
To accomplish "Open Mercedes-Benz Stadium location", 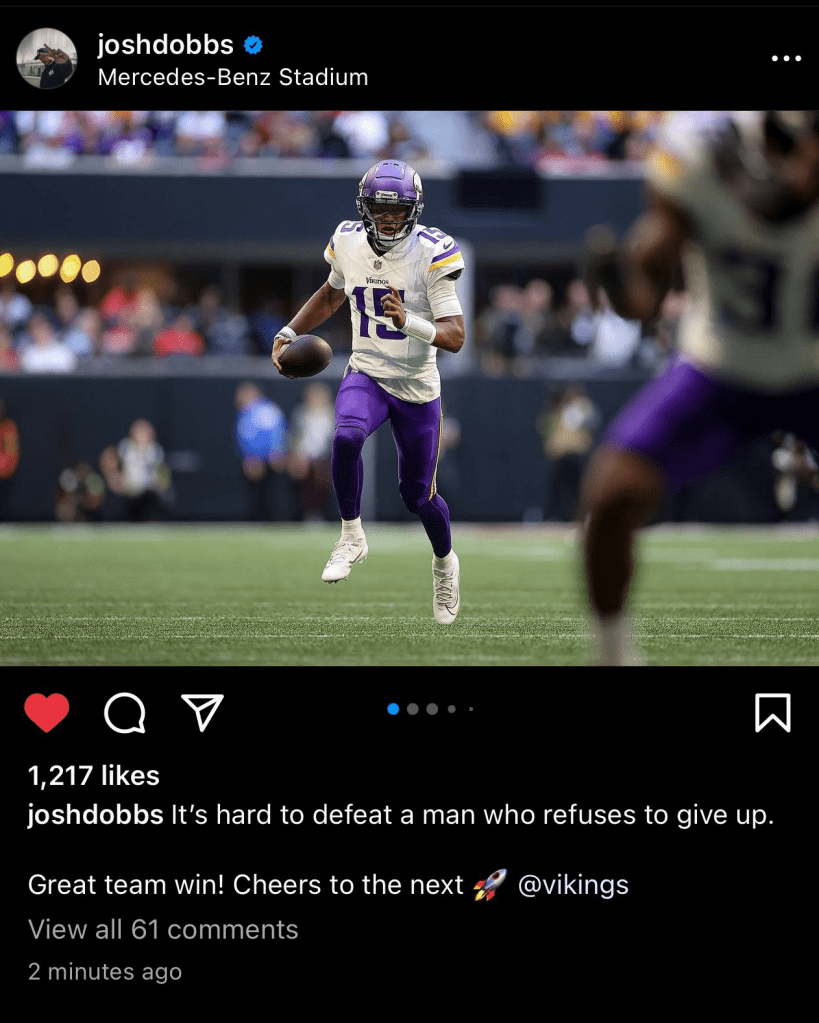I will [232, 77].
